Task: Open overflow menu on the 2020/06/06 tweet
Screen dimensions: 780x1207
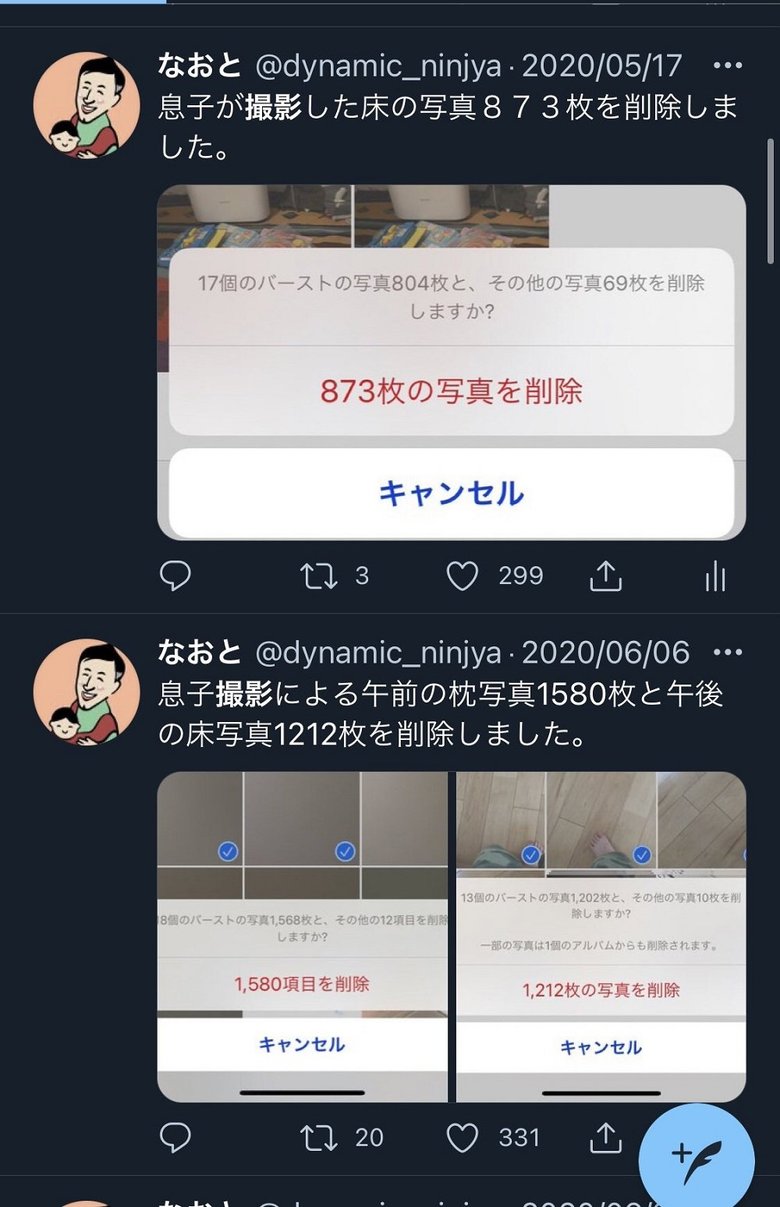Action: click(727, 653)
